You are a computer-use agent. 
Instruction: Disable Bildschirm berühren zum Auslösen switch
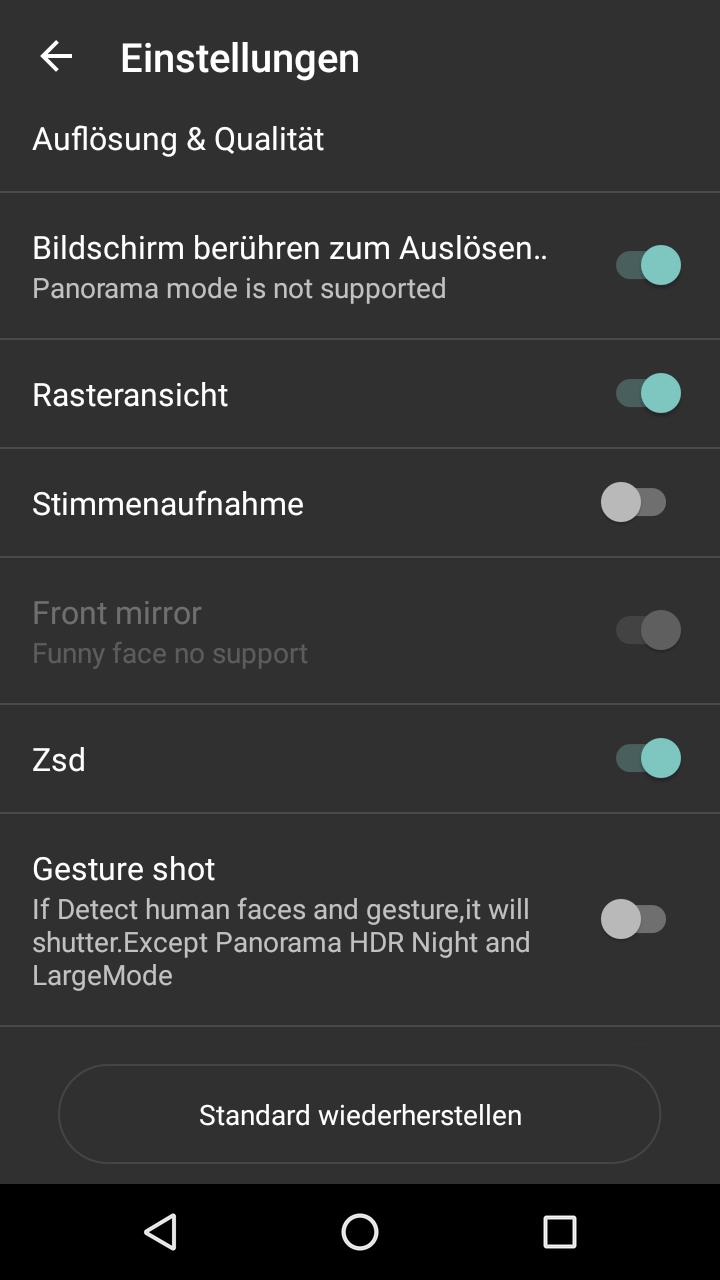[648, 266]
